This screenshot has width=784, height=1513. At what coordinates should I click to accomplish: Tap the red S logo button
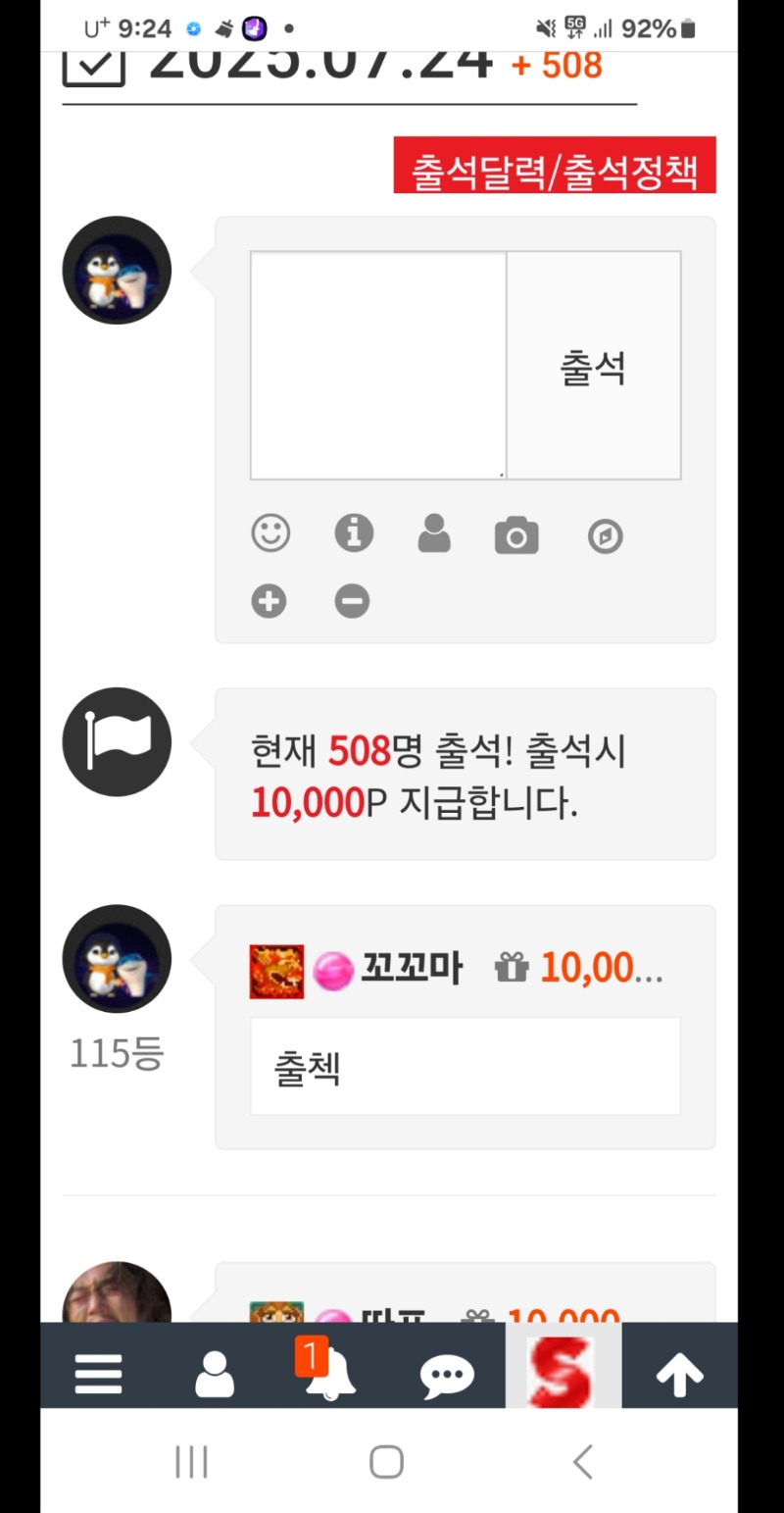563,1368
